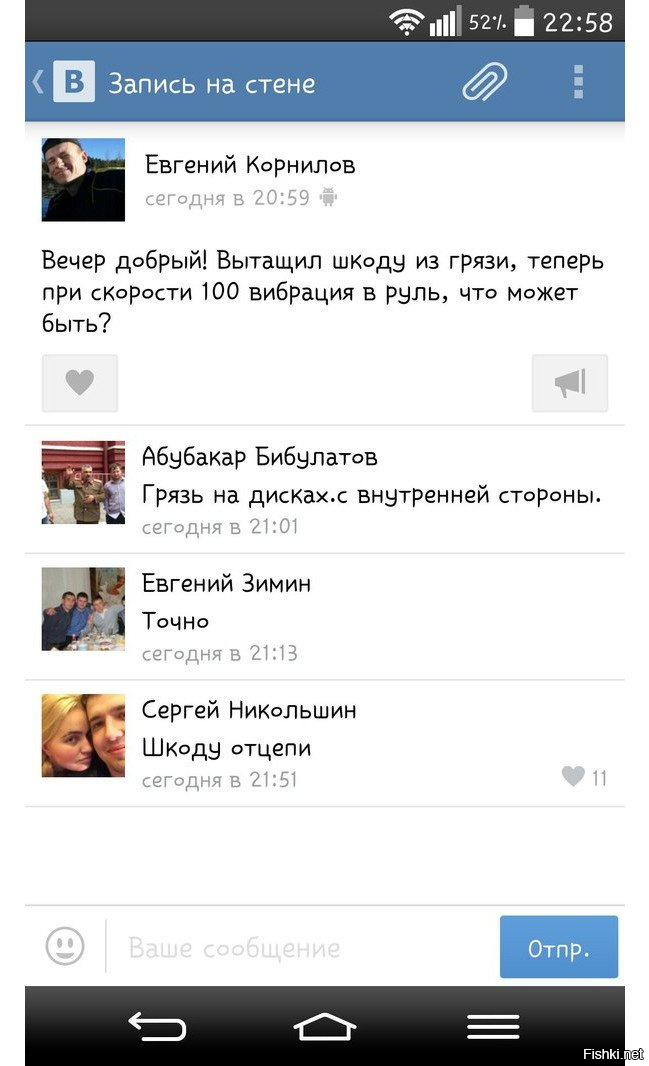The image size is (649, 1066).
Task: Tap the system back button
Action: point(157,1026)
